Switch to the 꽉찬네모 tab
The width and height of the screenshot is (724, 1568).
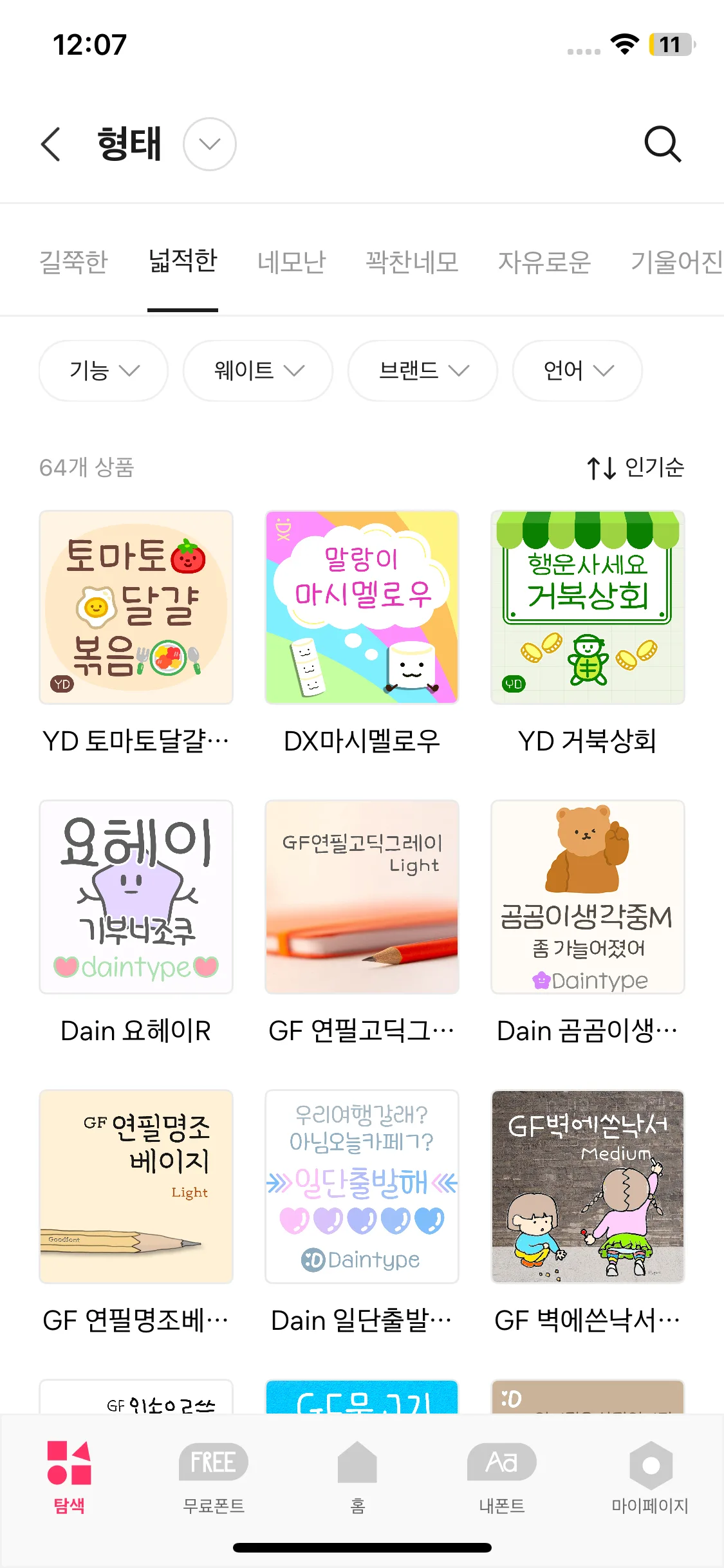(x=412, y=262)
